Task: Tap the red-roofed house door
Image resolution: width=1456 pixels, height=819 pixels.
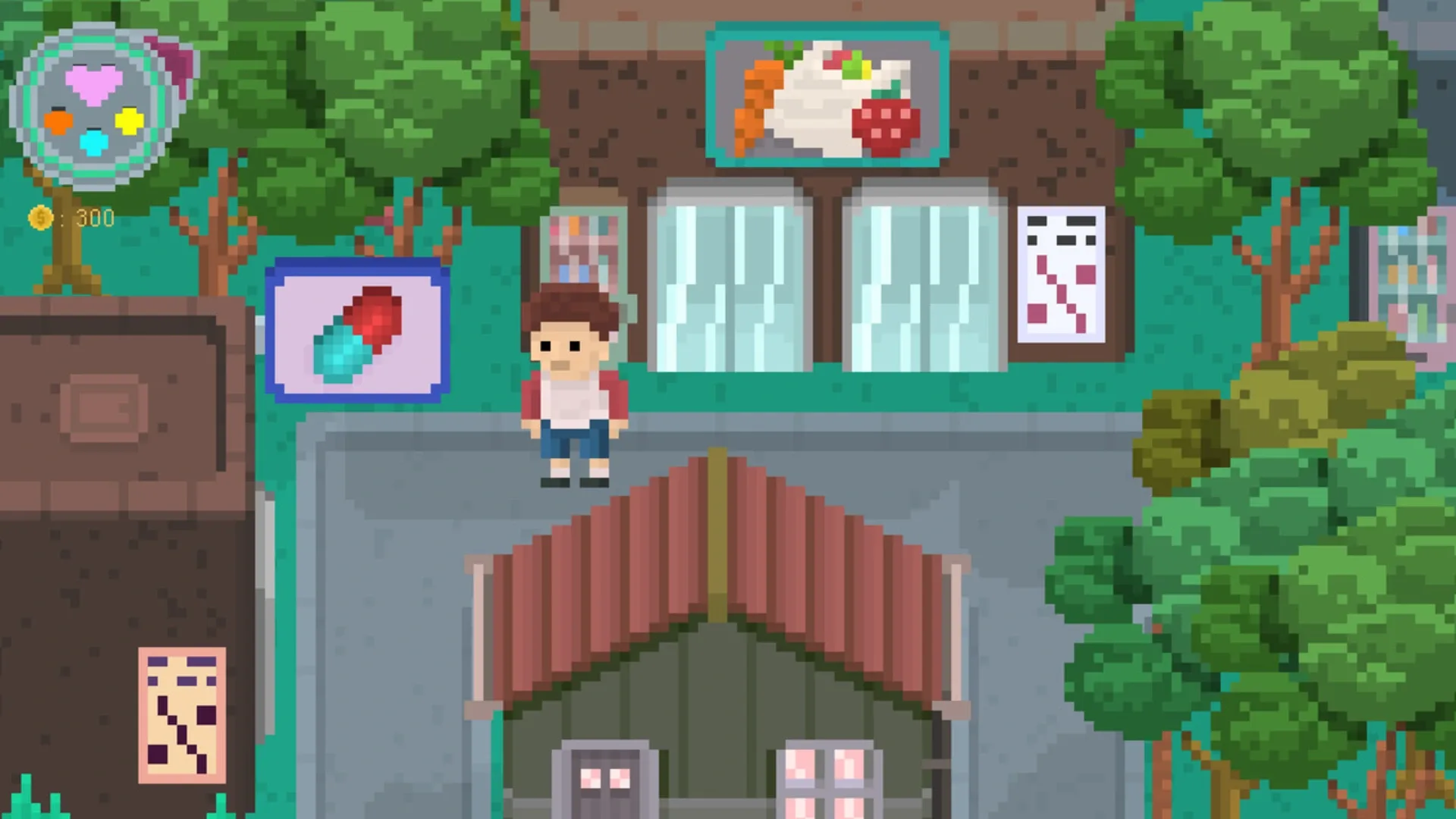Action: tap(604, 780)
